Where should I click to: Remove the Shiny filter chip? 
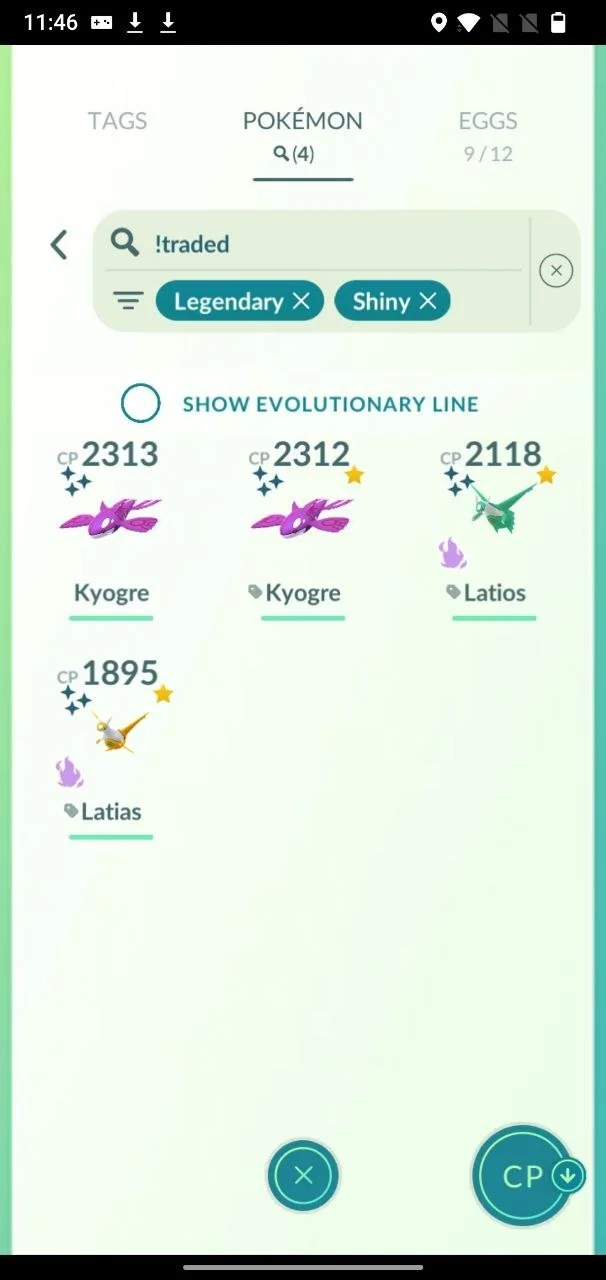[x=428, y=301]
